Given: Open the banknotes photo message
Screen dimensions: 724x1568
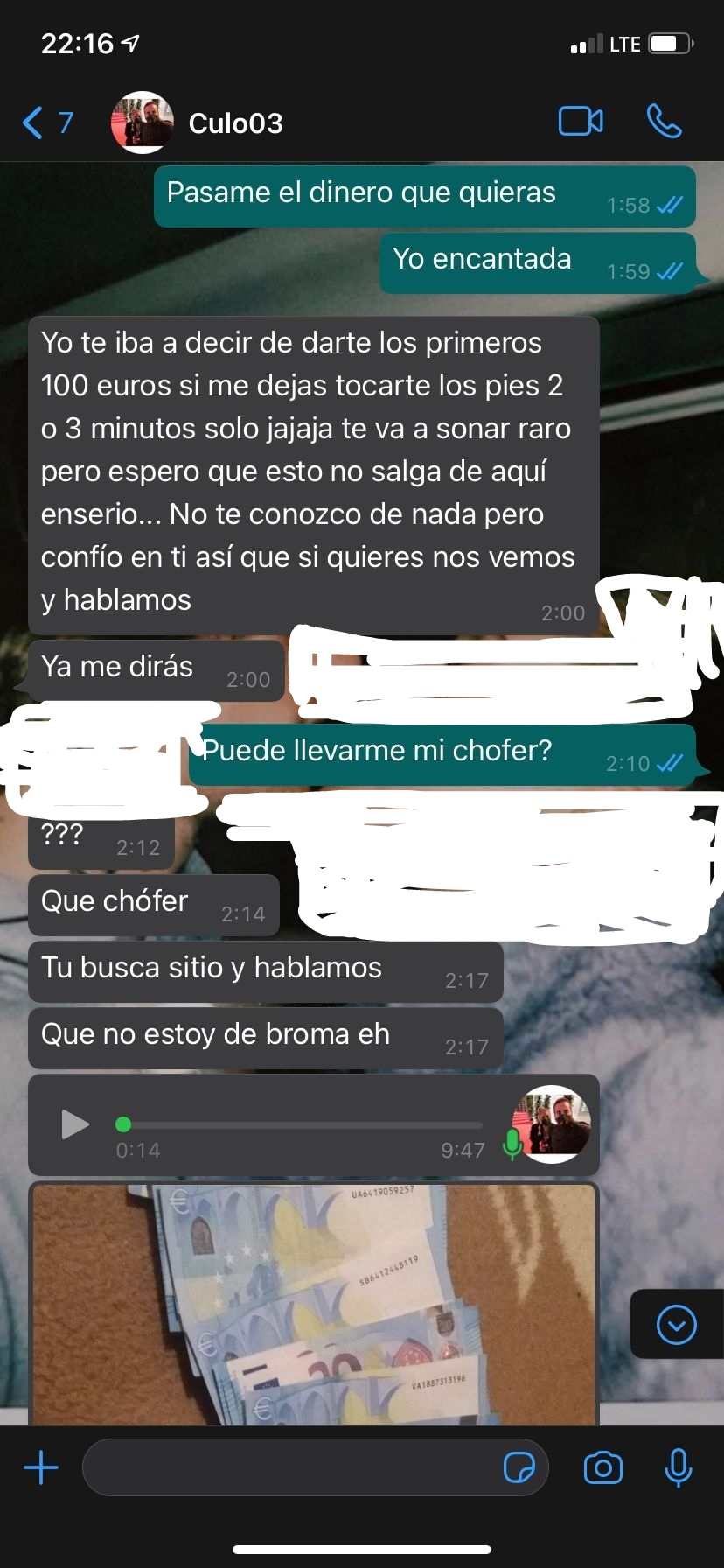Looking at the screenshot, I should click(x=314, y=1304).
